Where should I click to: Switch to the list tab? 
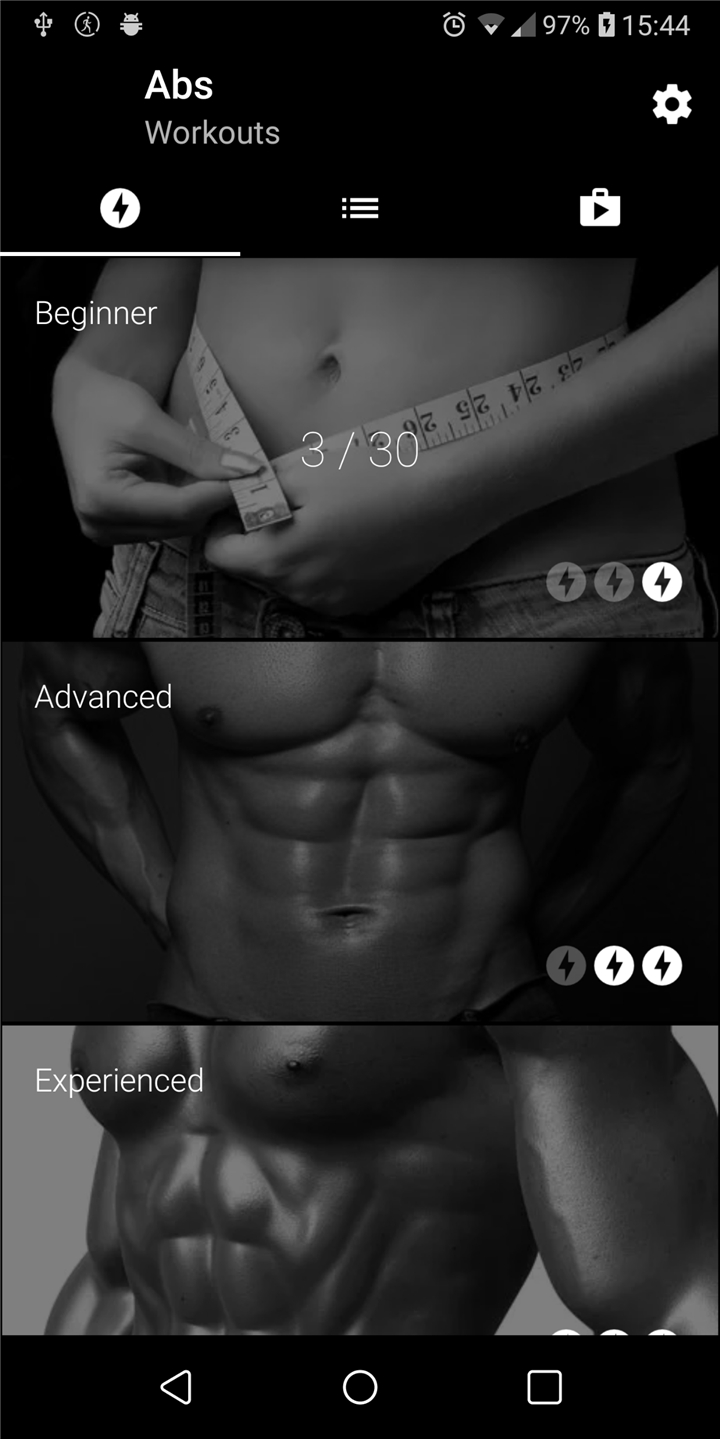click(360, 208)
